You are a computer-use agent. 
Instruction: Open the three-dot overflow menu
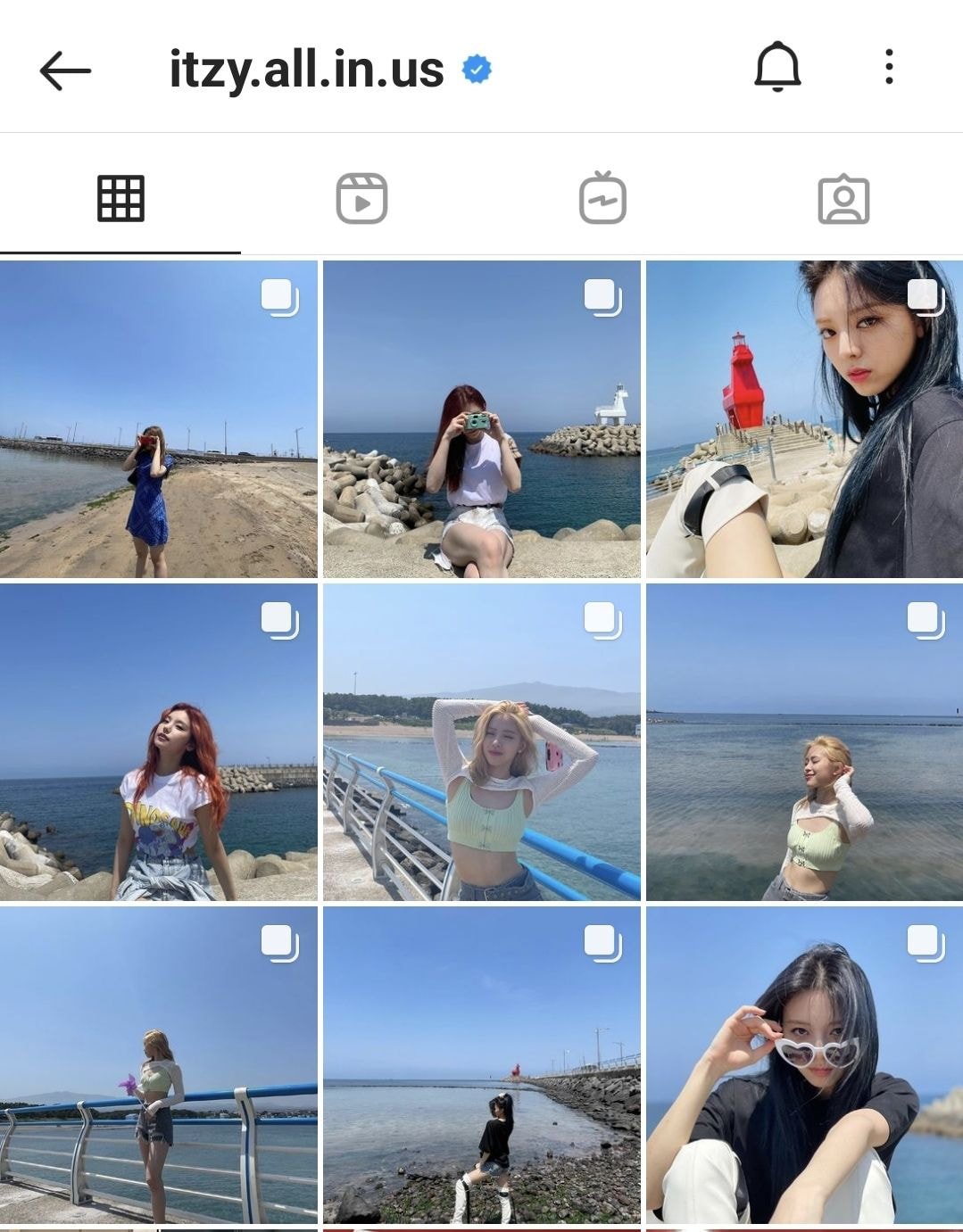pos(889,67)
